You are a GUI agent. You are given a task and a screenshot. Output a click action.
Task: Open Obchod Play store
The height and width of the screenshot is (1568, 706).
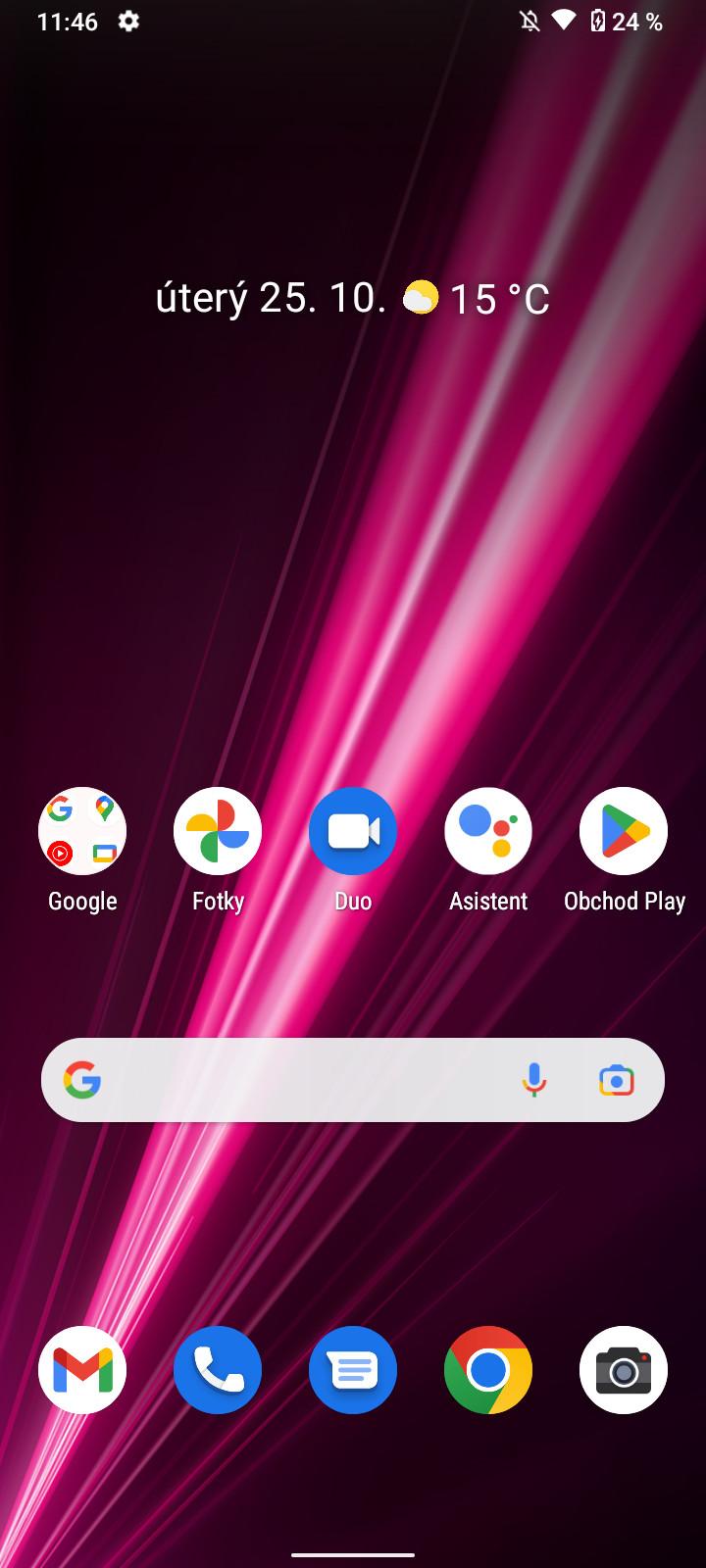(x=624, y=831)
